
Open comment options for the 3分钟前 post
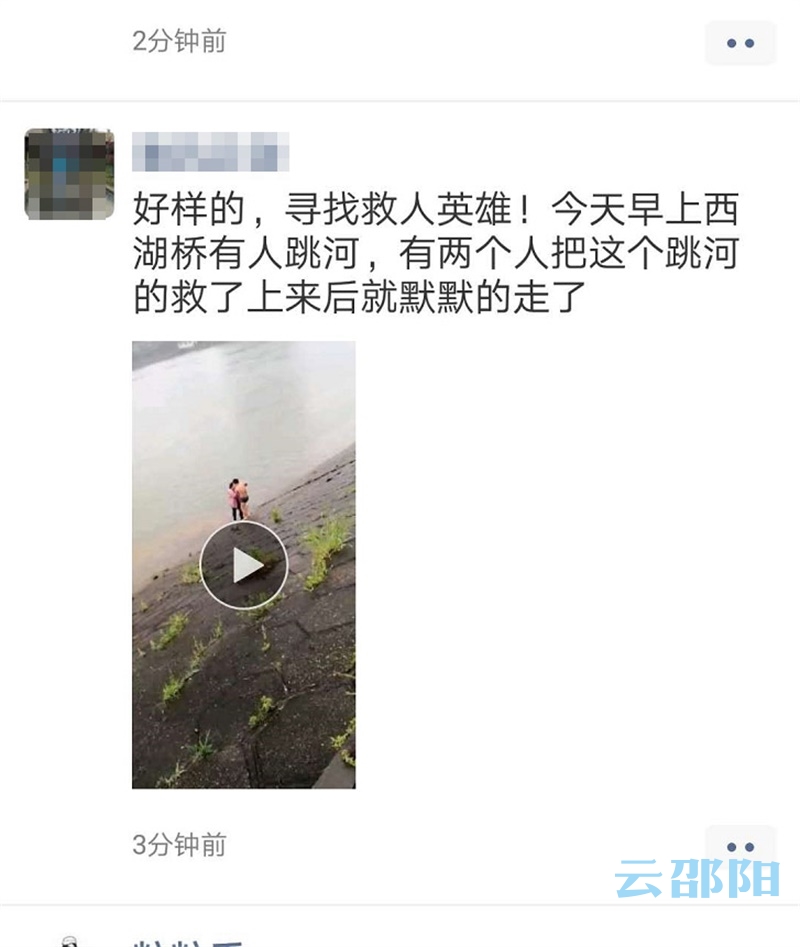tap(740, 846)
